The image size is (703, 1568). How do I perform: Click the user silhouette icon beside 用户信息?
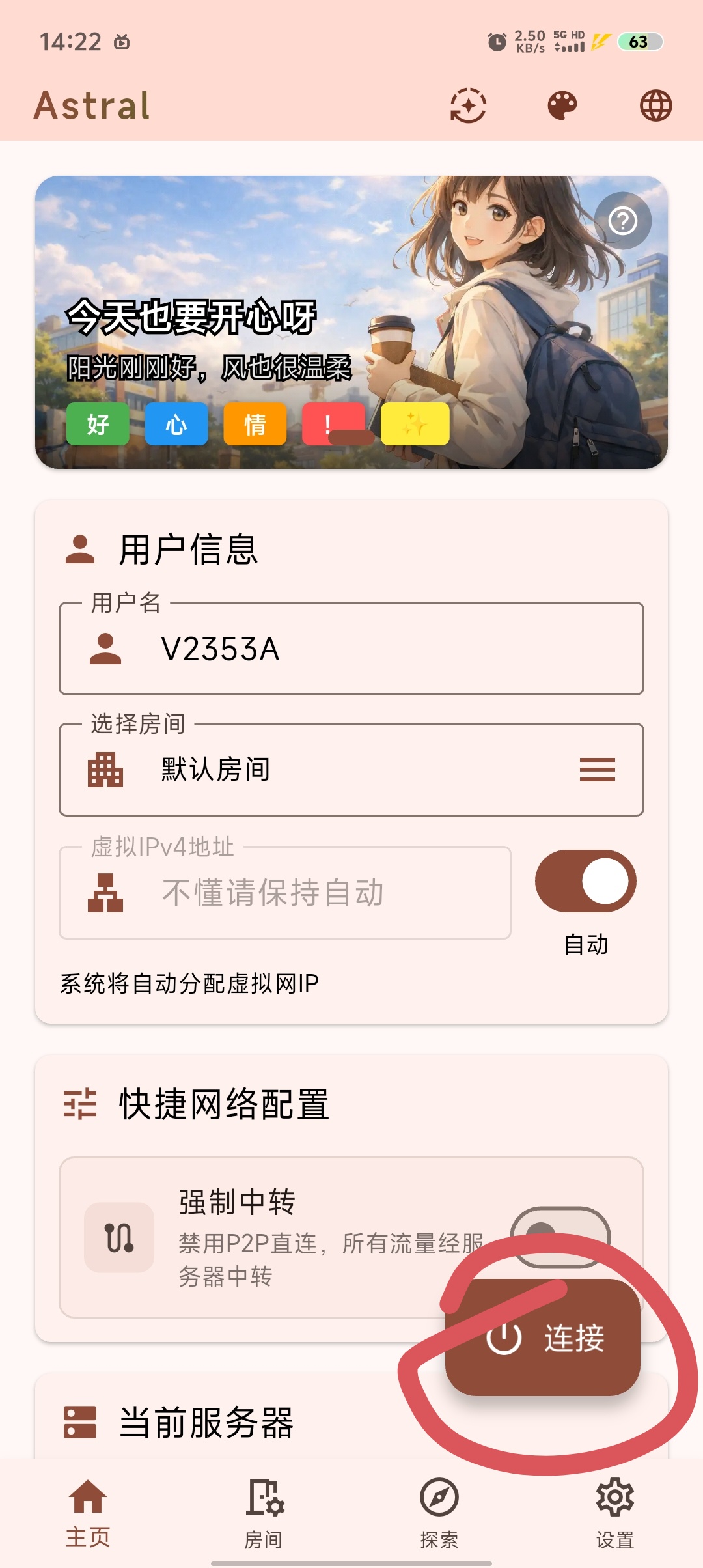(x=81, y=550)
